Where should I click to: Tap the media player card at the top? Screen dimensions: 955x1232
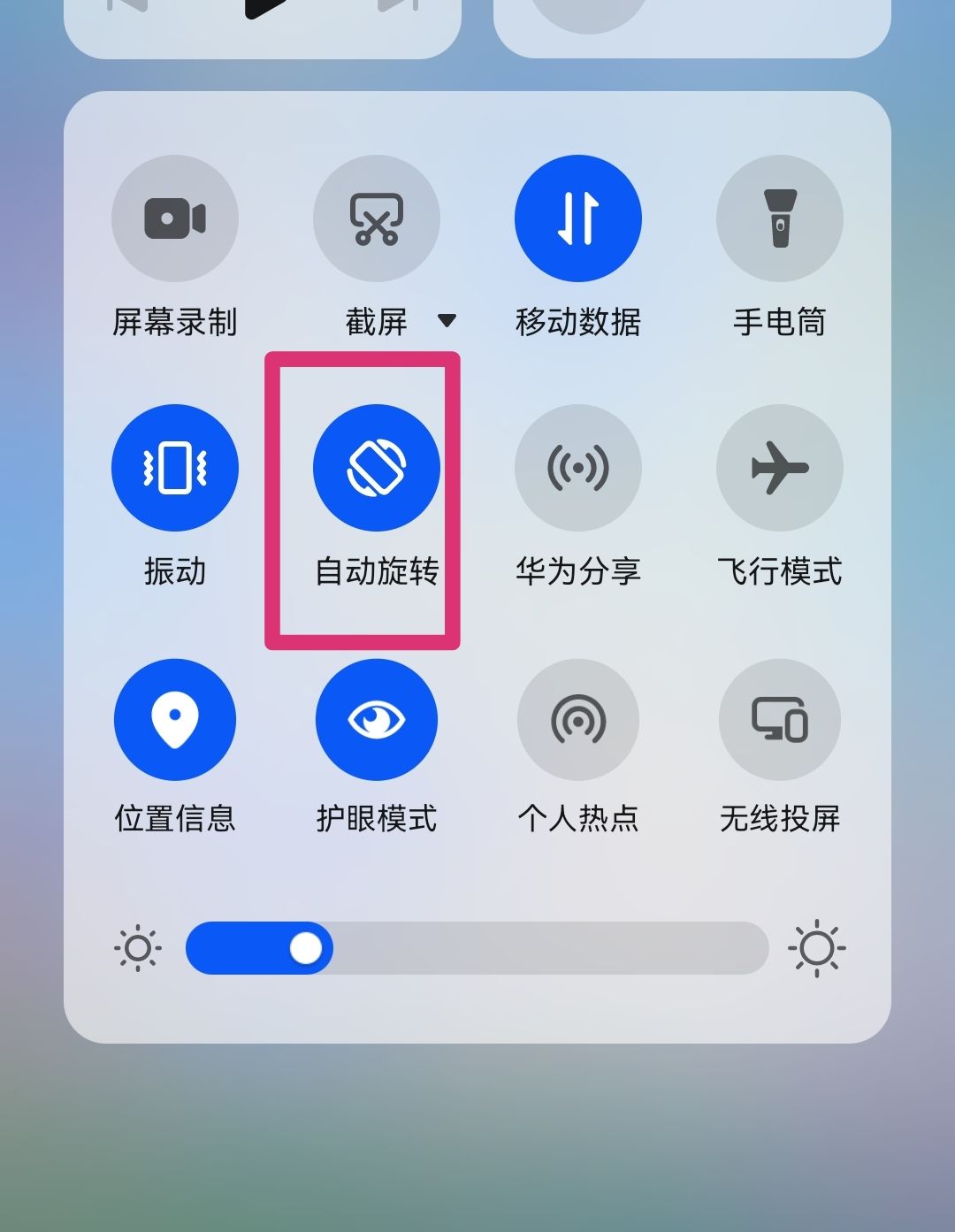click(x=265, y=22)
